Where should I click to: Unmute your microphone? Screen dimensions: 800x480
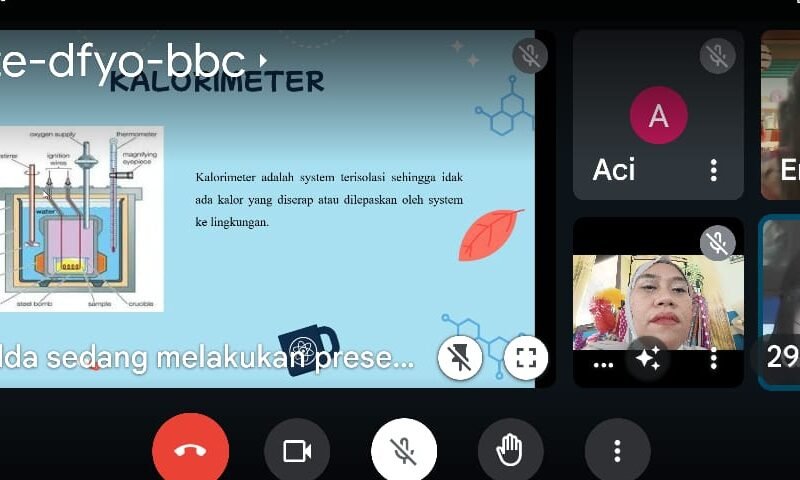403,451
